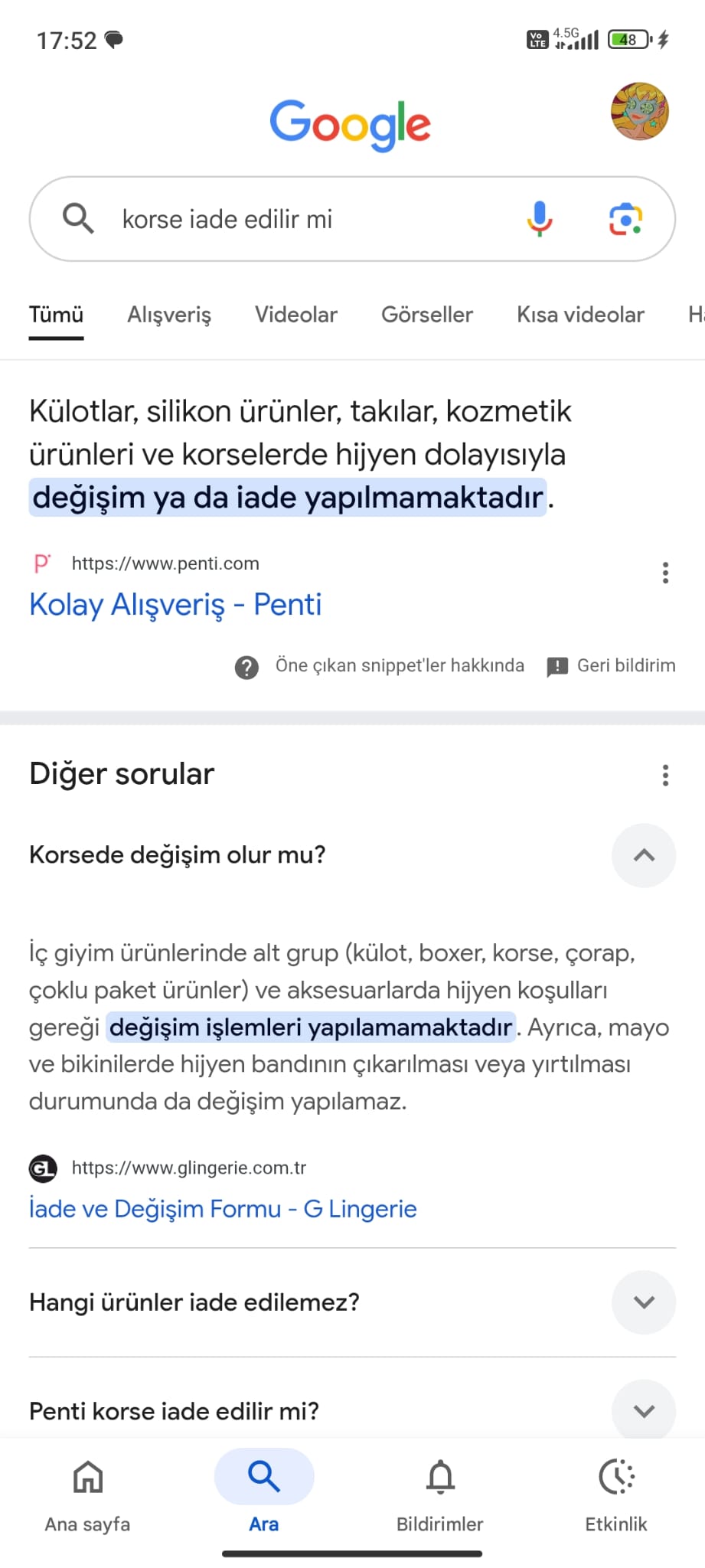
Task: Go to the Ana sayfa tab
Action: pyautogui.click(x=87, y=1491)
